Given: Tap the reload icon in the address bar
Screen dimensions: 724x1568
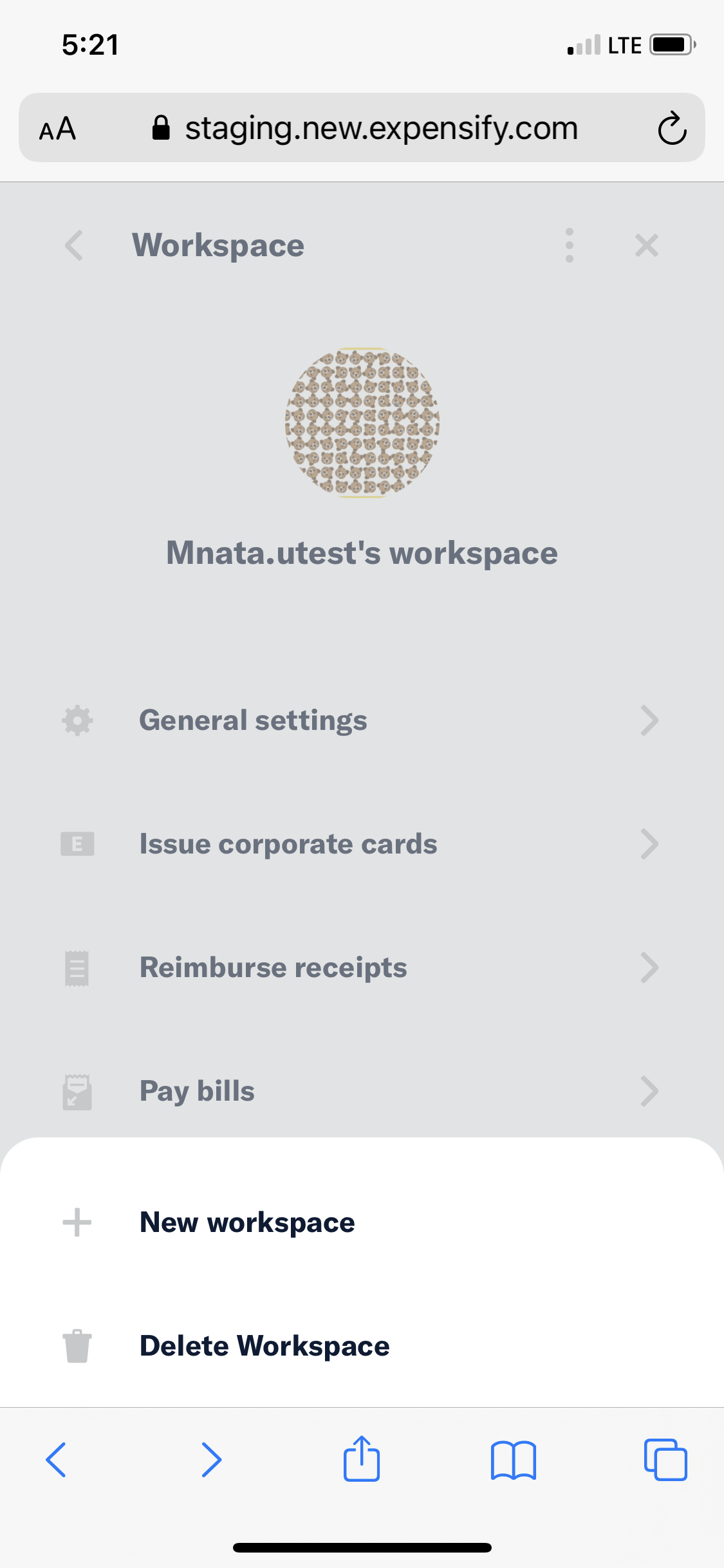Looking at the screenshot, I should (x=671, y=127).
